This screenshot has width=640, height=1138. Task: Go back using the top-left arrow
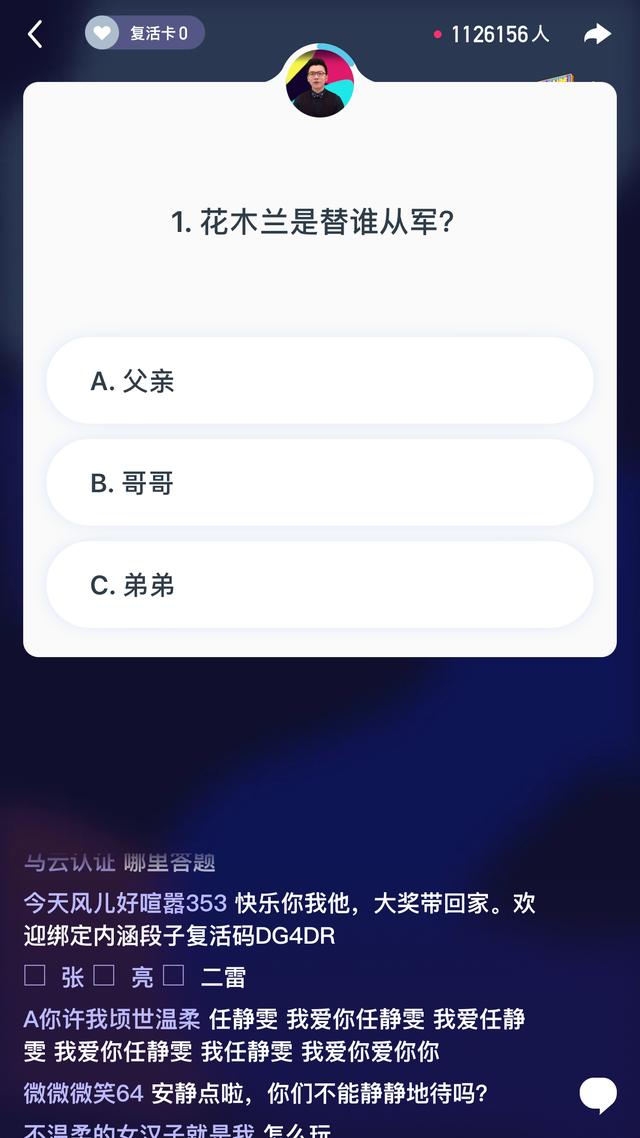(35, 34)
